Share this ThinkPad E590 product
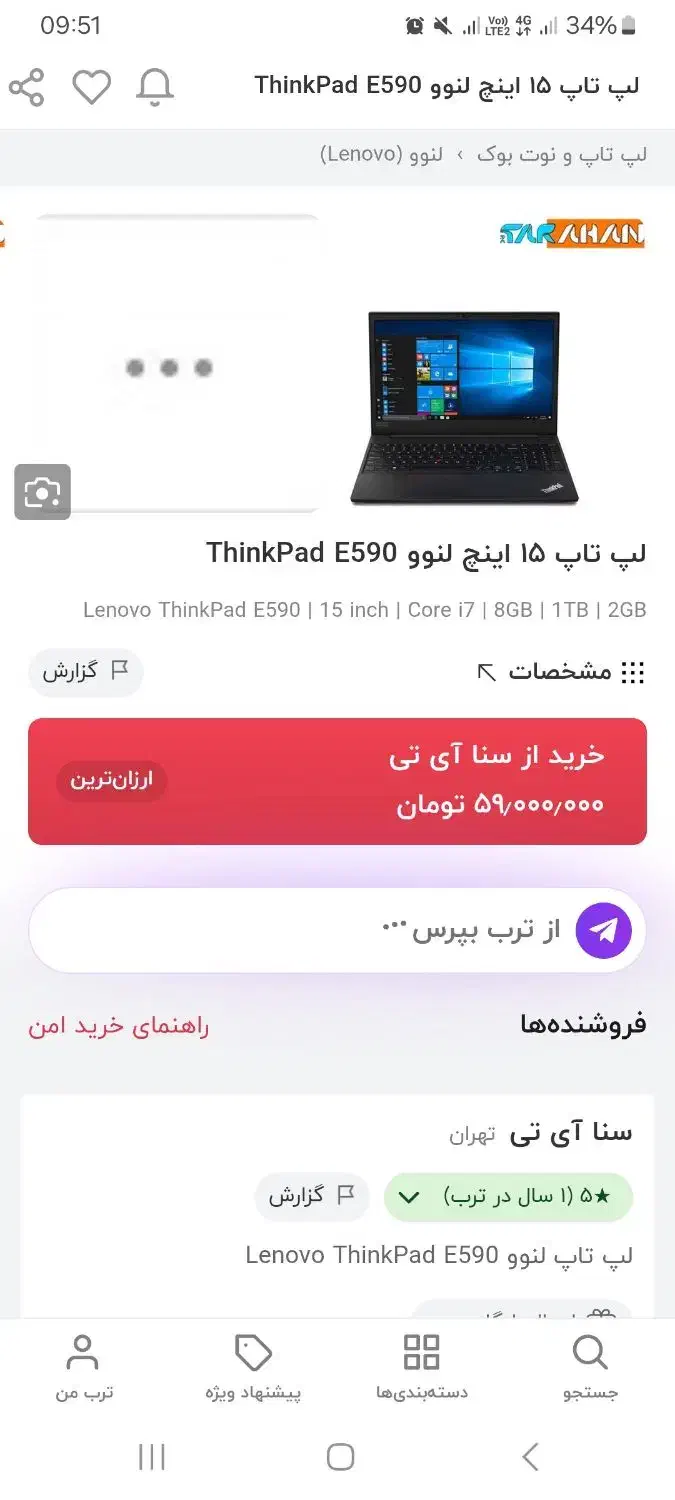 click(x=27, y=87)
